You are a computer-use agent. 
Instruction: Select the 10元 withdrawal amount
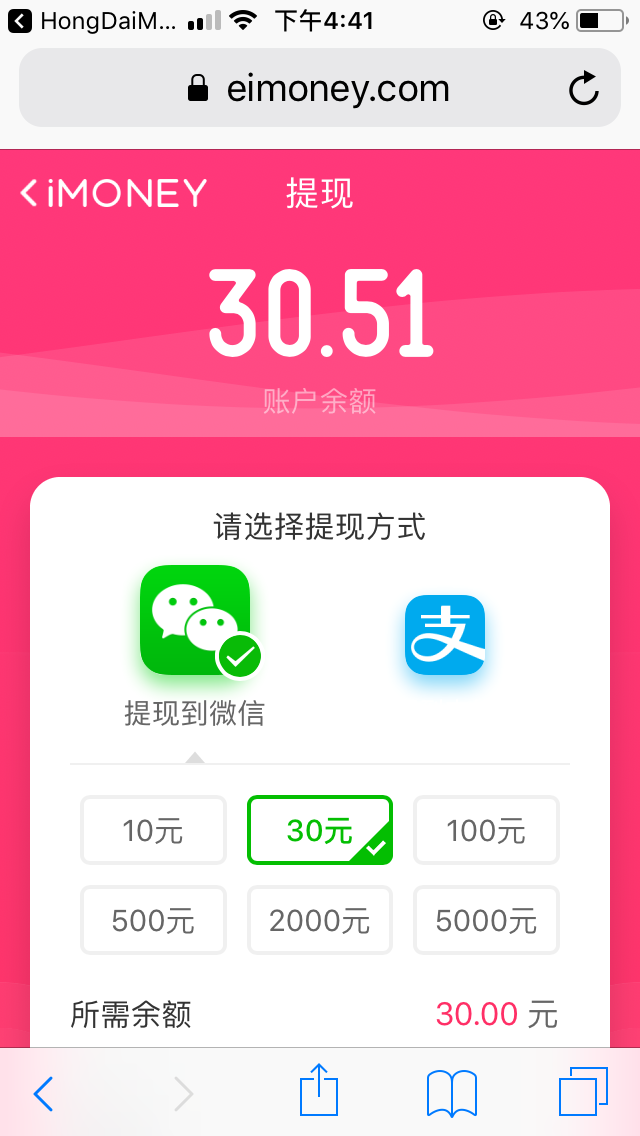(153, 830)
